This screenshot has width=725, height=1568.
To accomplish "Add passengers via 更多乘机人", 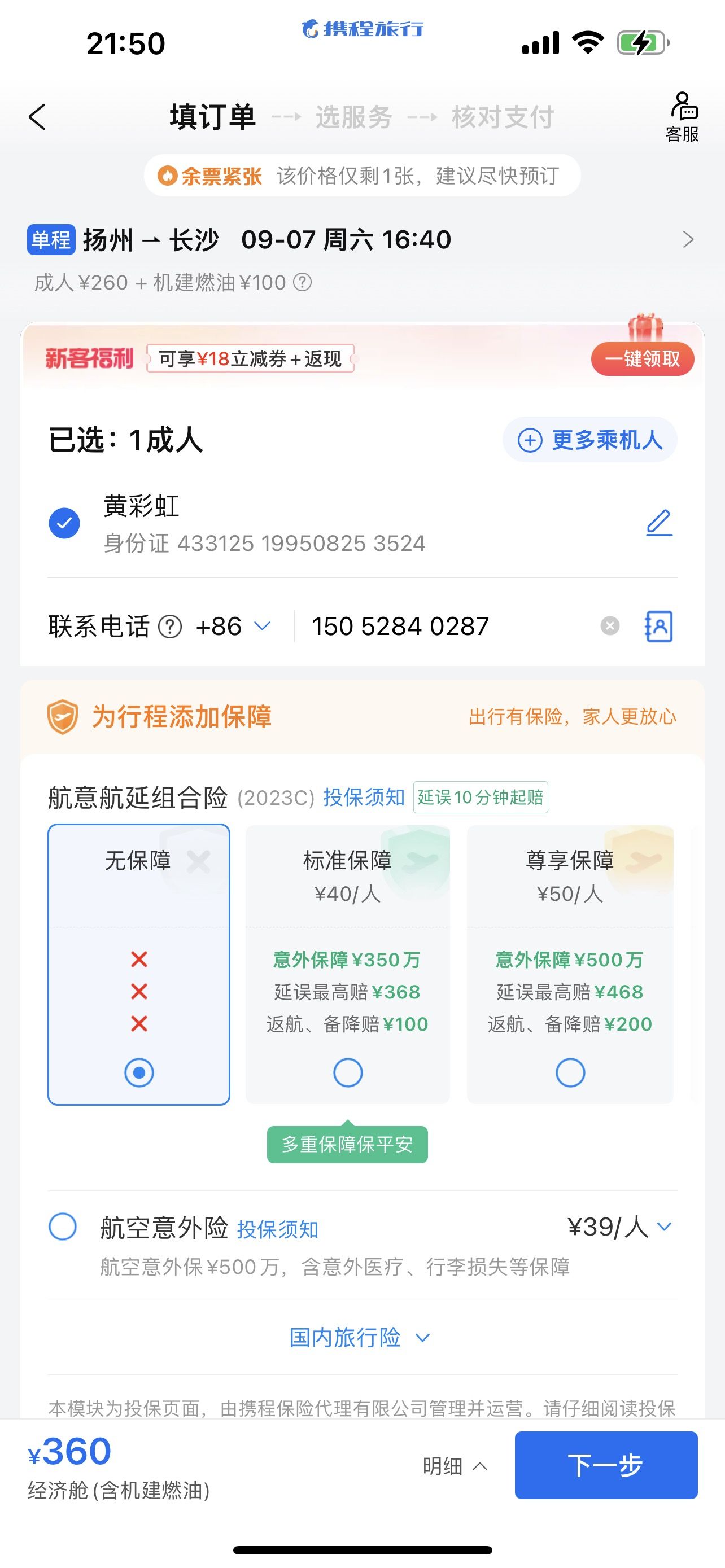I will click(590, 440).
